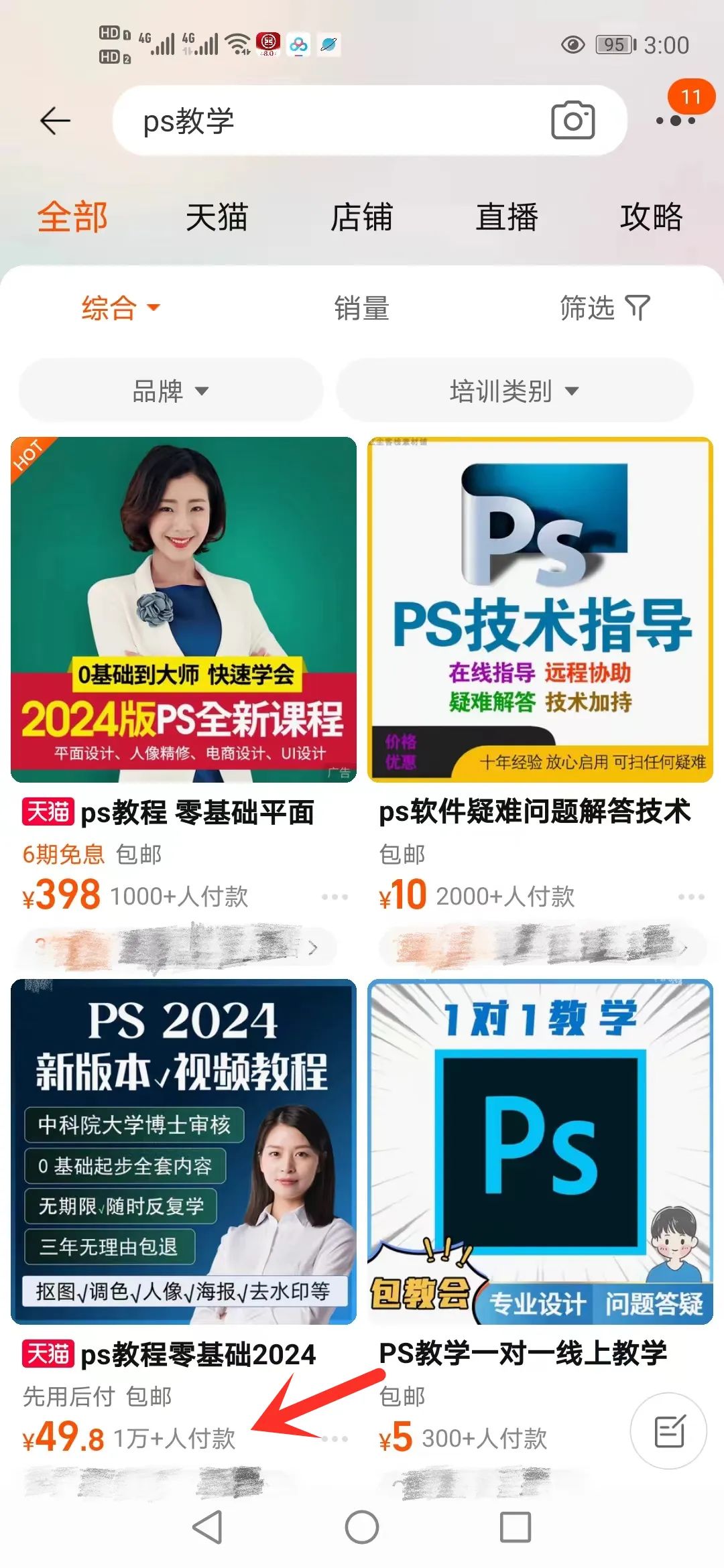Image resolution: width=724 pixels, height=1568 pixels.
Task: Switch to the 直播 tab
Action: (507, 217)
